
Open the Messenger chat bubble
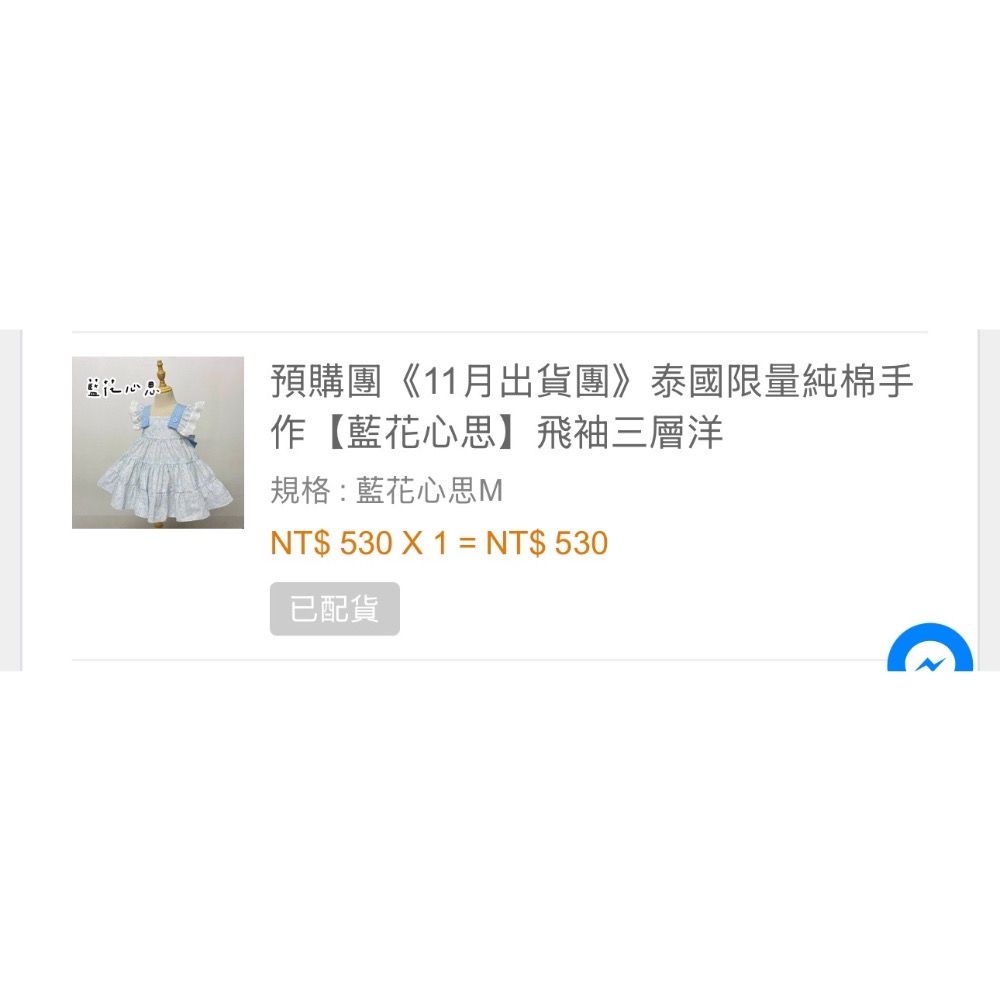(930, 652)
